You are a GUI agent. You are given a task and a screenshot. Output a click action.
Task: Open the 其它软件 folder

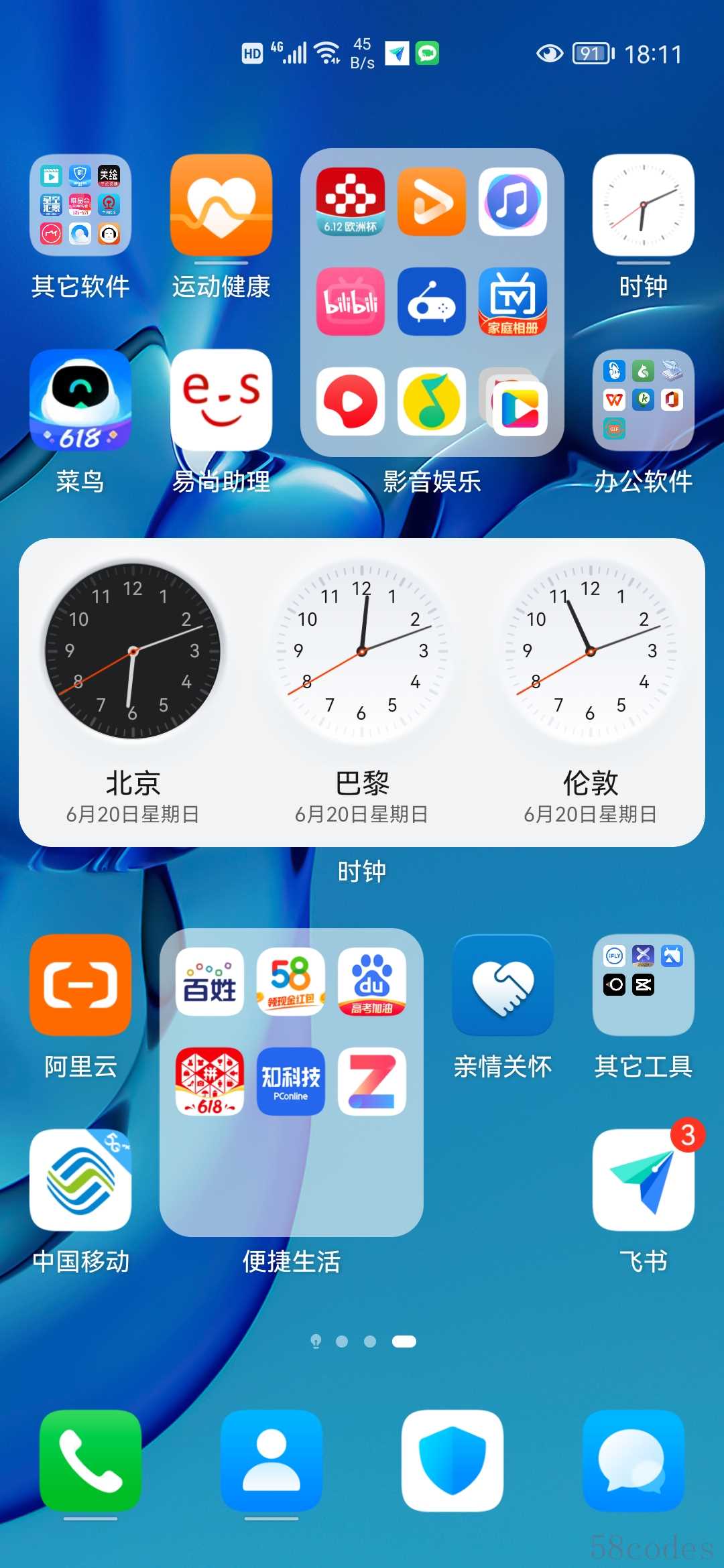80,205
